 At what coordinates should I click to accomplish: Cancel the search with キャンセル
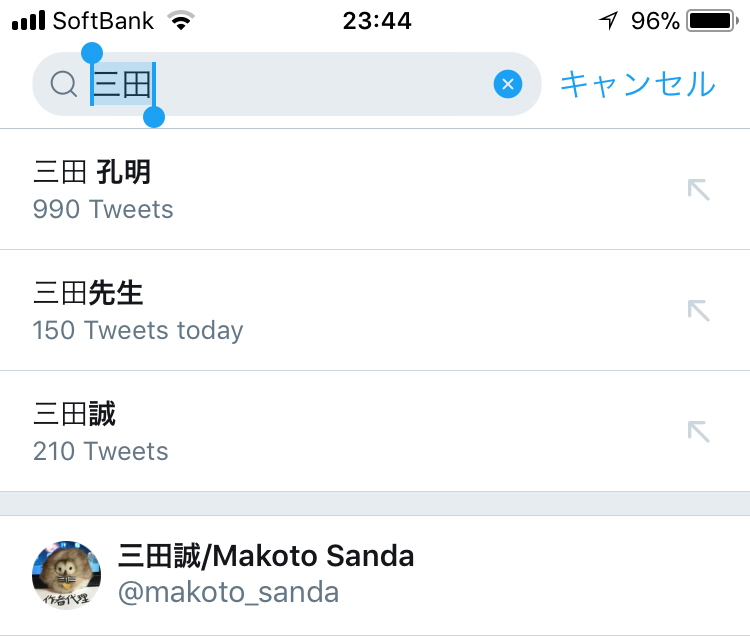[x=638, y=84]
